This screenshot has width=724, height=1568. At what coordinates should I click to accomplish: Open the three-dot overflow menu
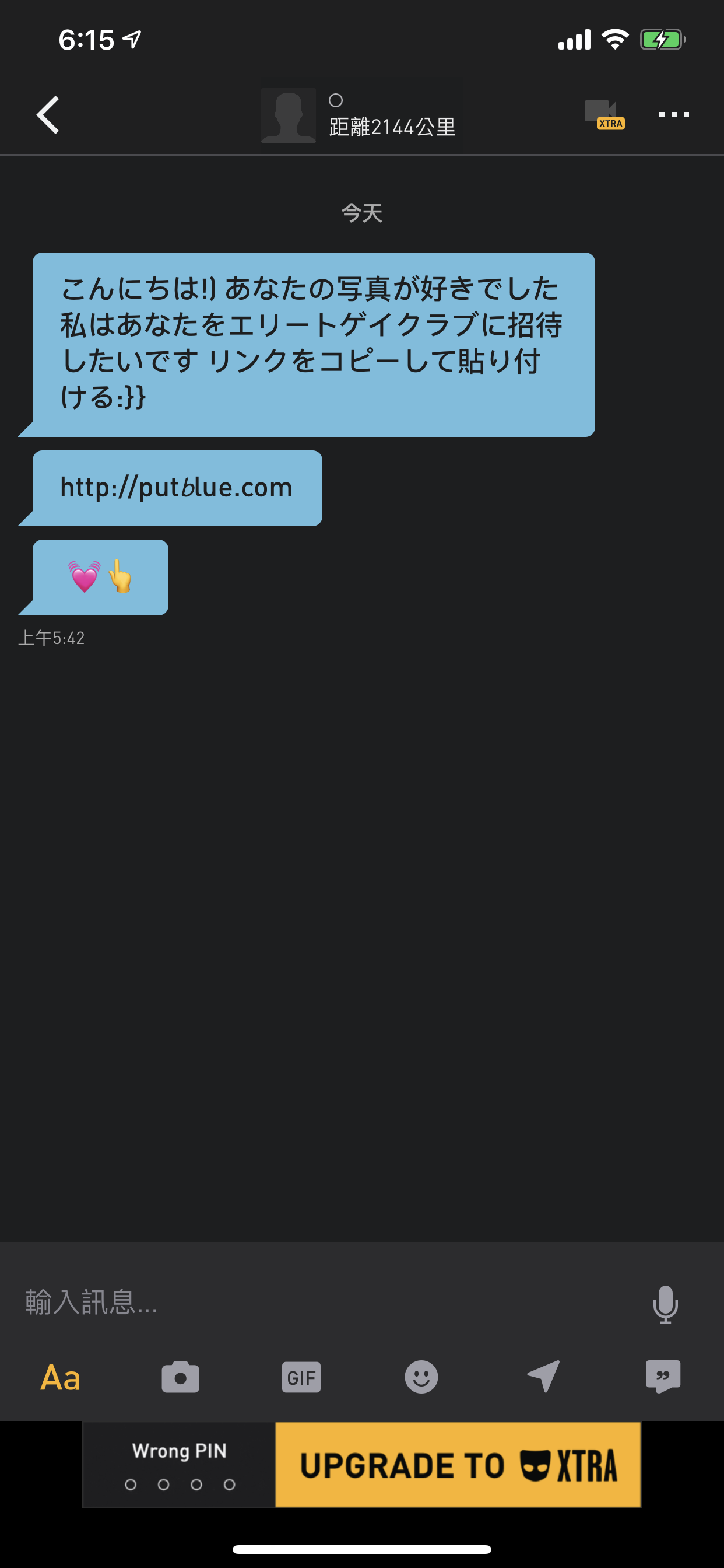pyautogui.click(x=673, y=114)
